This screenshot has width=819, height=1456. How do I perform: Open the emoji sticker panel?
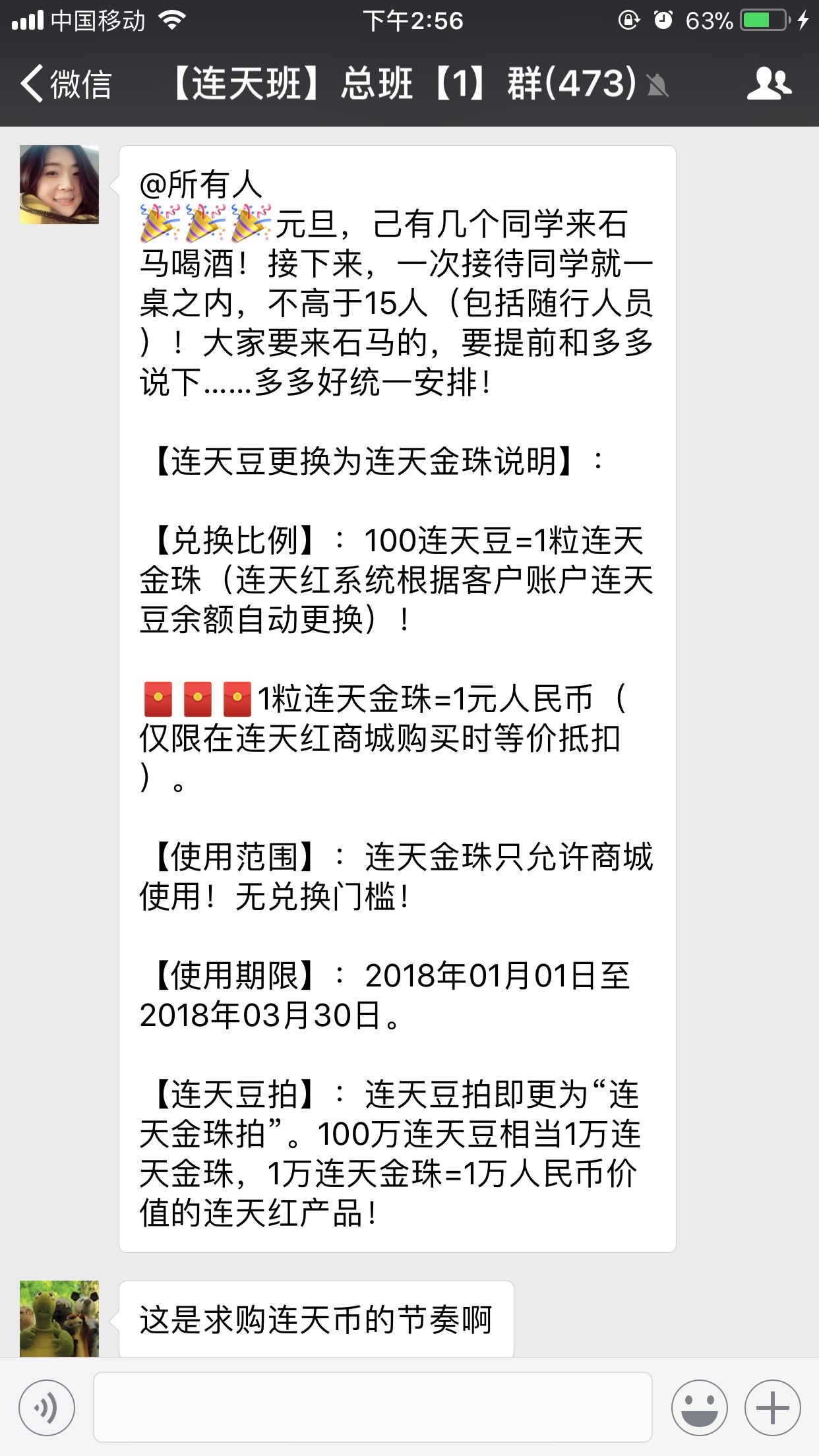699,1407
